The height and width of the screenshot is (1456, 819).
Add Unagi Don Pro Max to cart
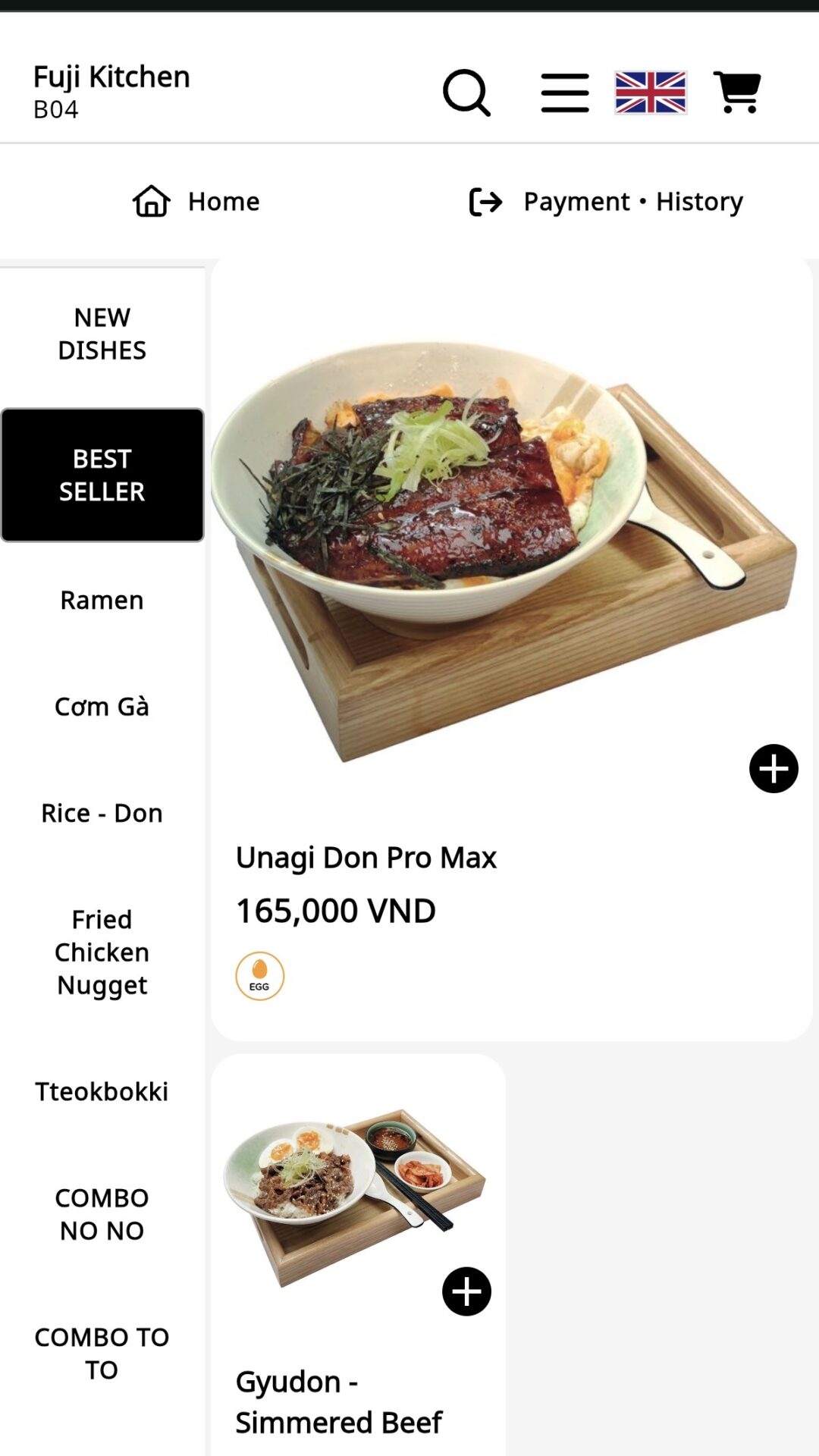tap(773, 769)
